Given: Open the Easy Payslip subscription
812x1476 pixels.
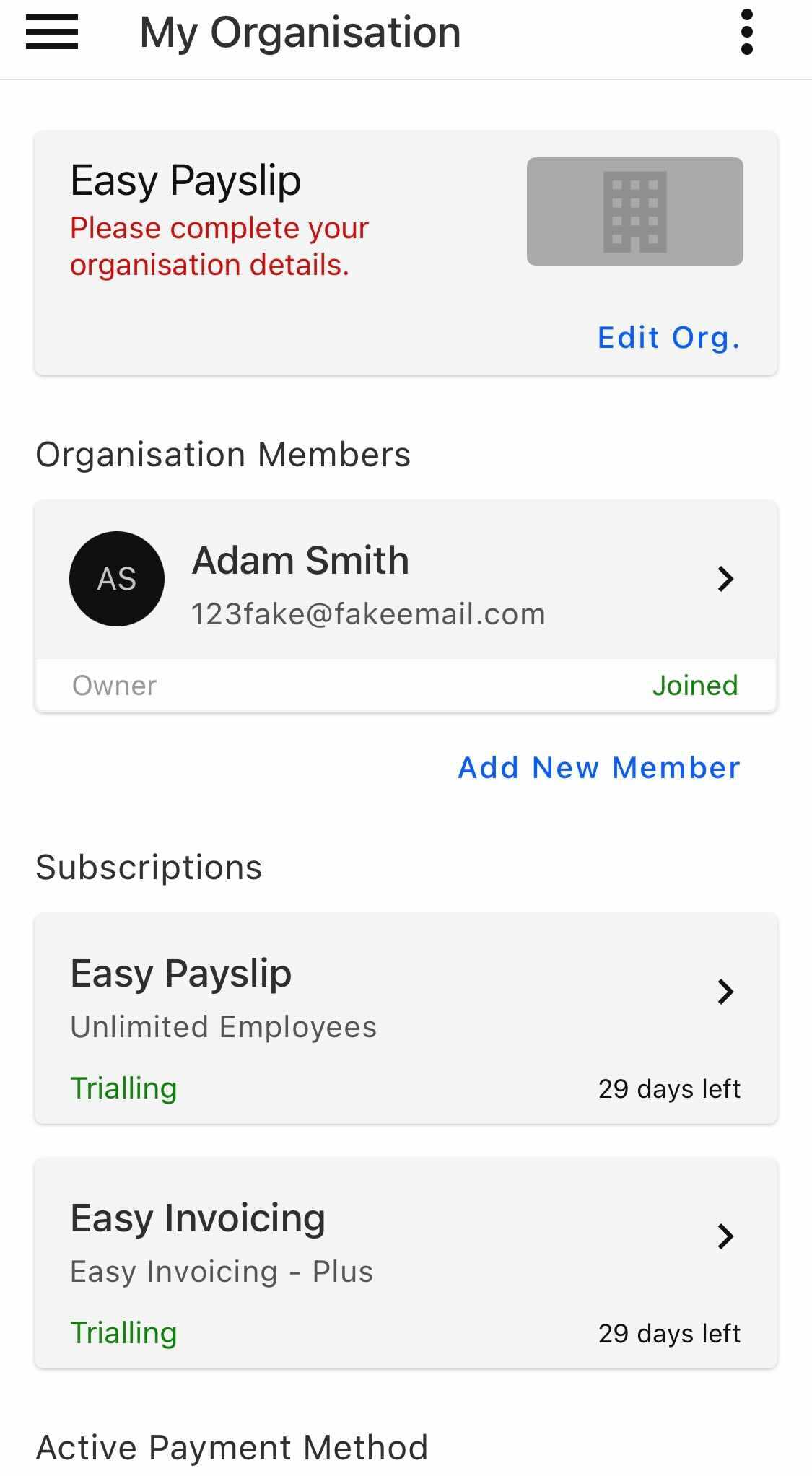Looking at the screenshot, I should click(406, 1018).
